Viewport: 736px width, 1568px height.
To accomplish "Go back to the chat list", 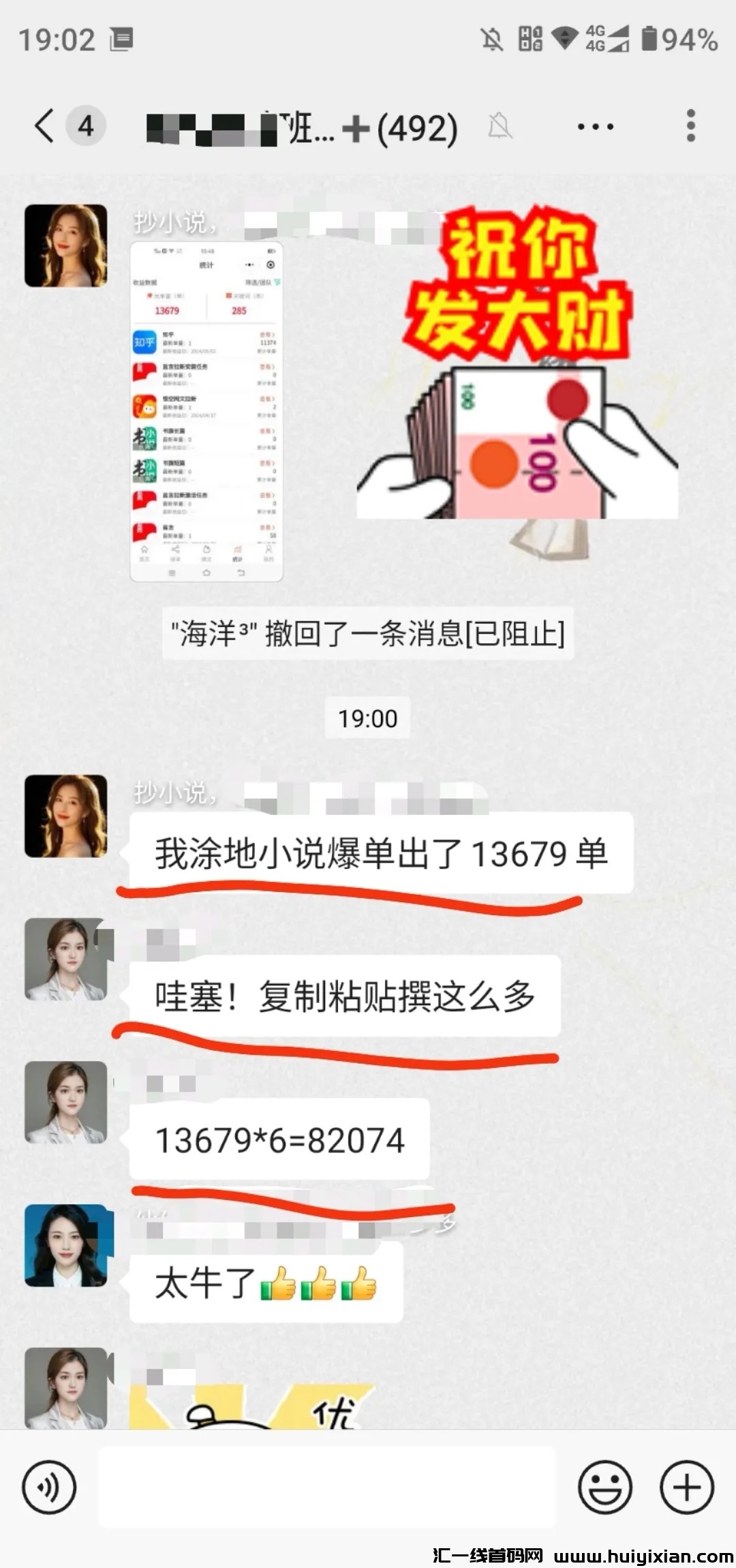I will coord(45,127).
